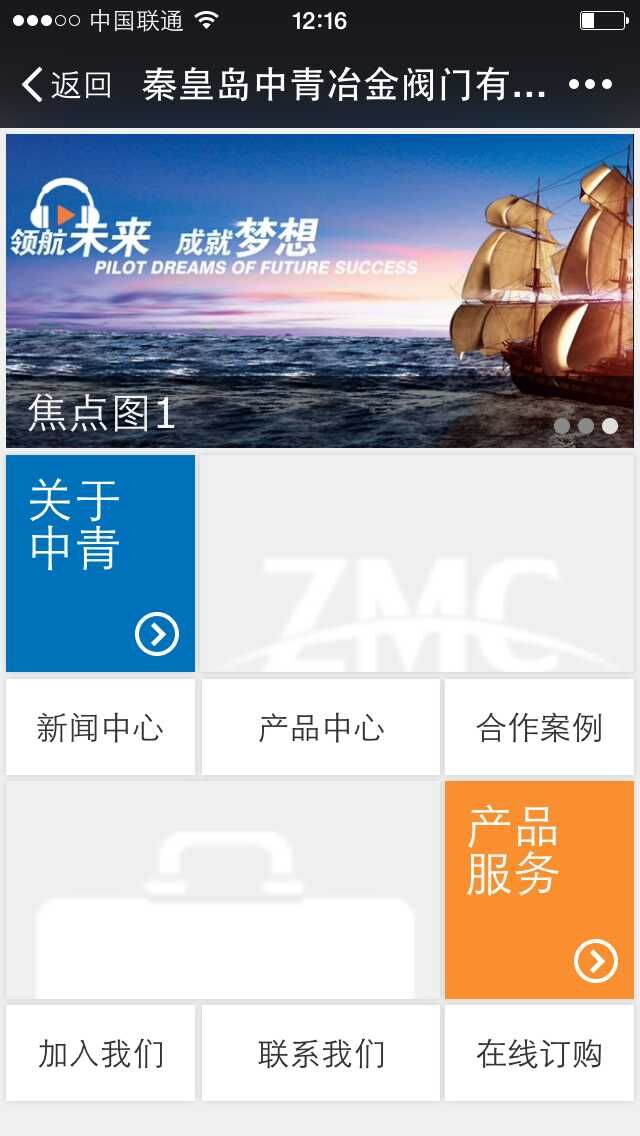Screen dimensions: 640x1136
Task: Open the orange 产品服务 tile
Action: click(539, 890)
